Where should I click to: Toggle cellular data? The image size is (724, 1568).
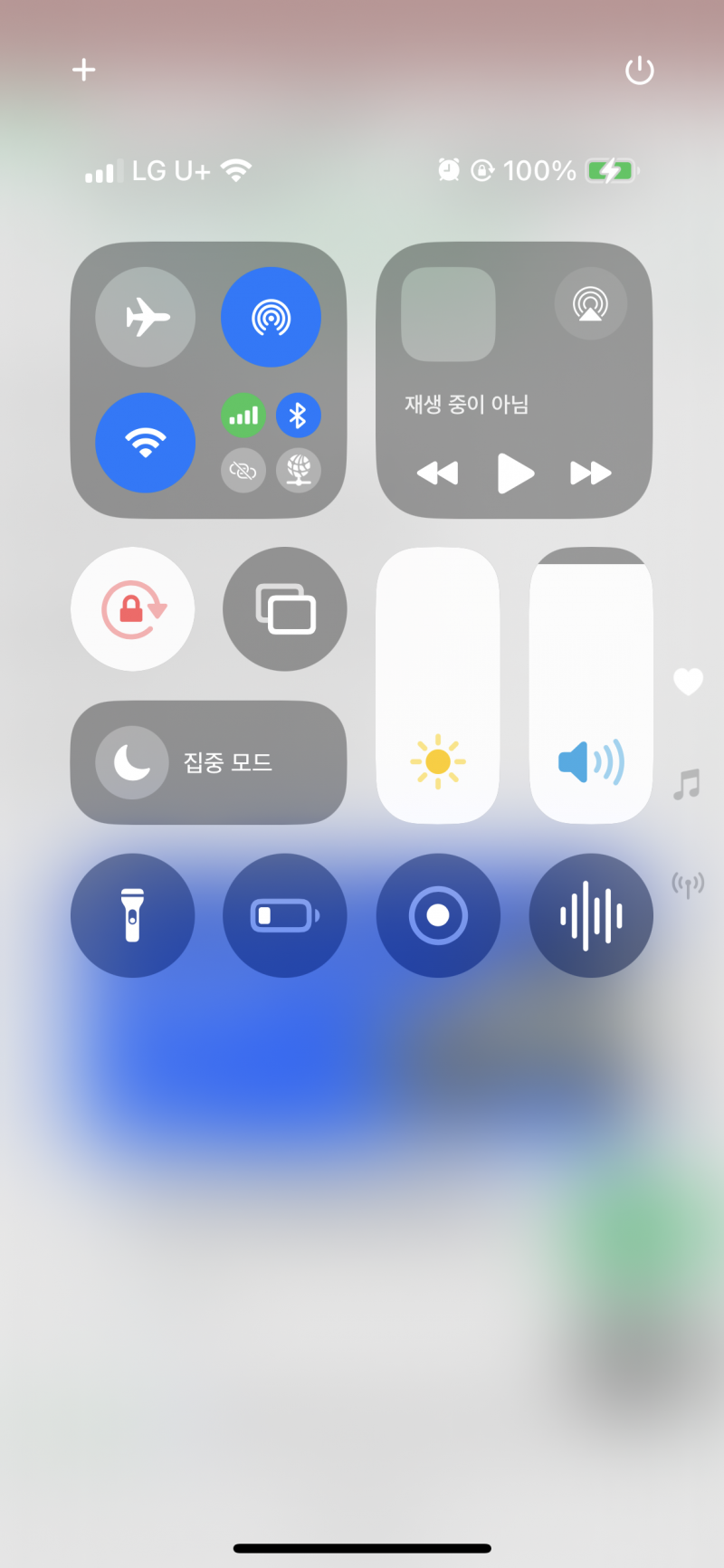coord(243,416)
